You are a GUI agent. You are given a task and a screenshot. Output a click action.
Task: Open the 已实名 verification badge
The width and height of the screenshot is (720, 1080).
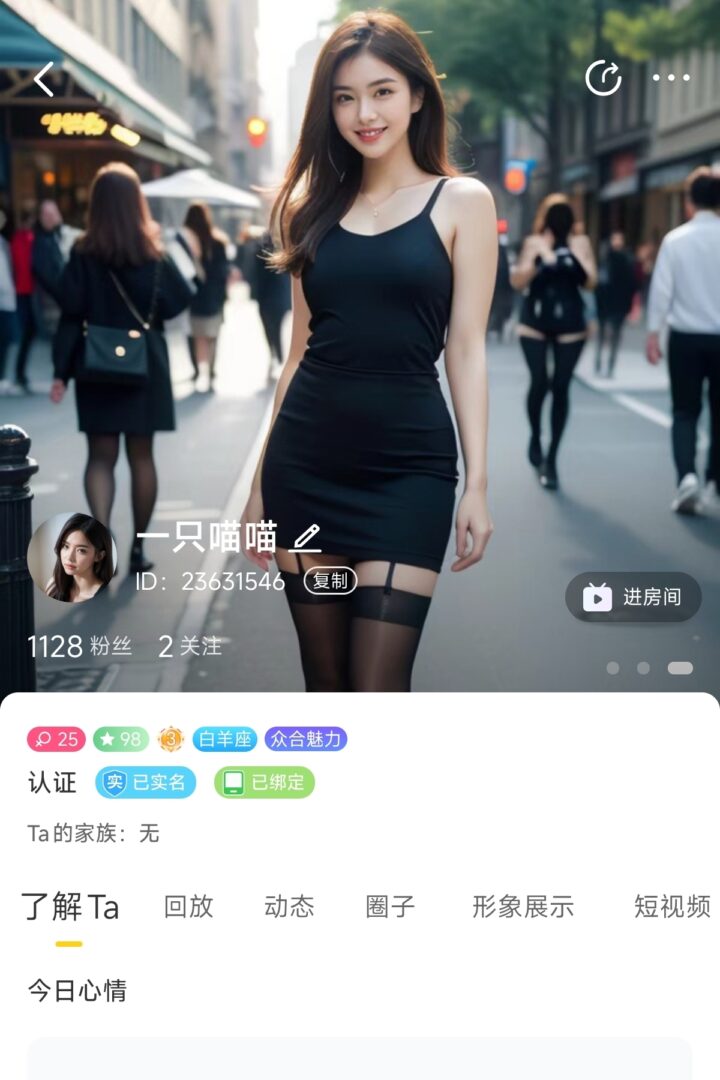(146, 782)
